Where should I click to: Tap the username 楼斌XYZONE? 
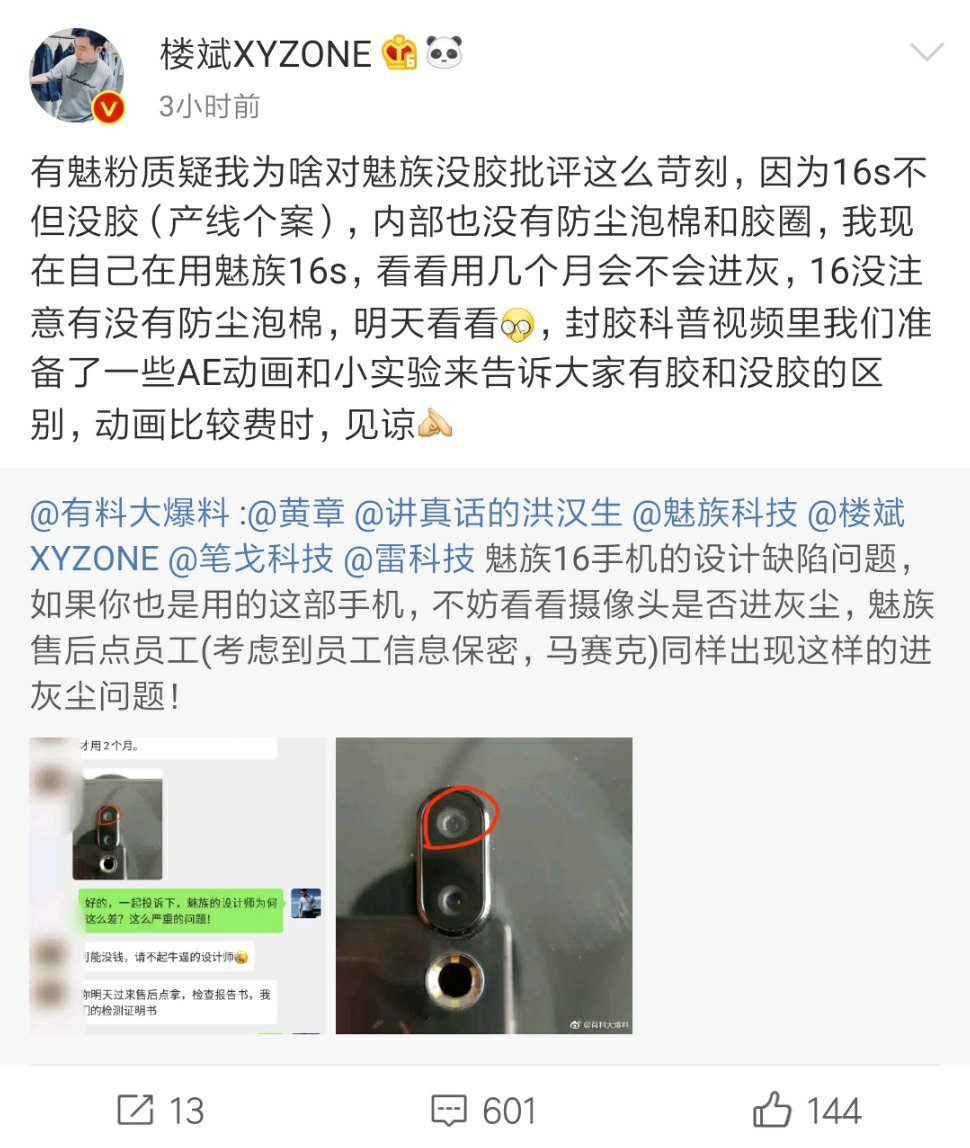pos(265,53)
